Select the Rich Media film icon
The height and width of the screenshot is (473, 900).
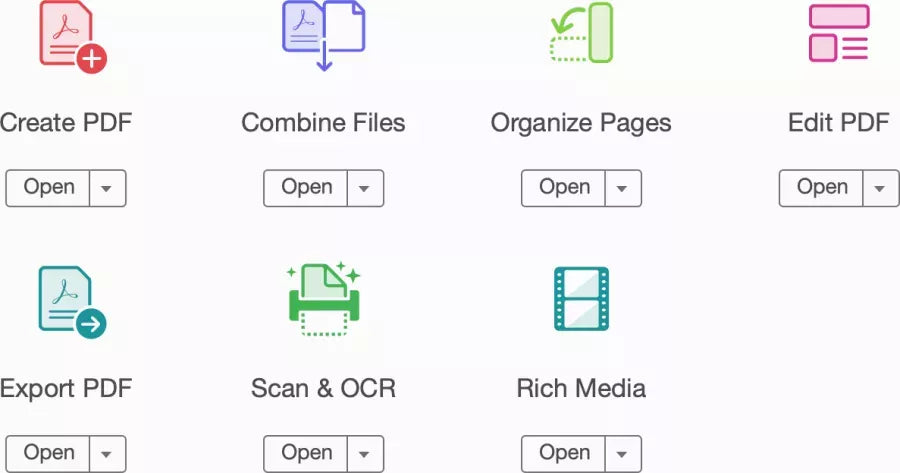[x=581, y=299]
